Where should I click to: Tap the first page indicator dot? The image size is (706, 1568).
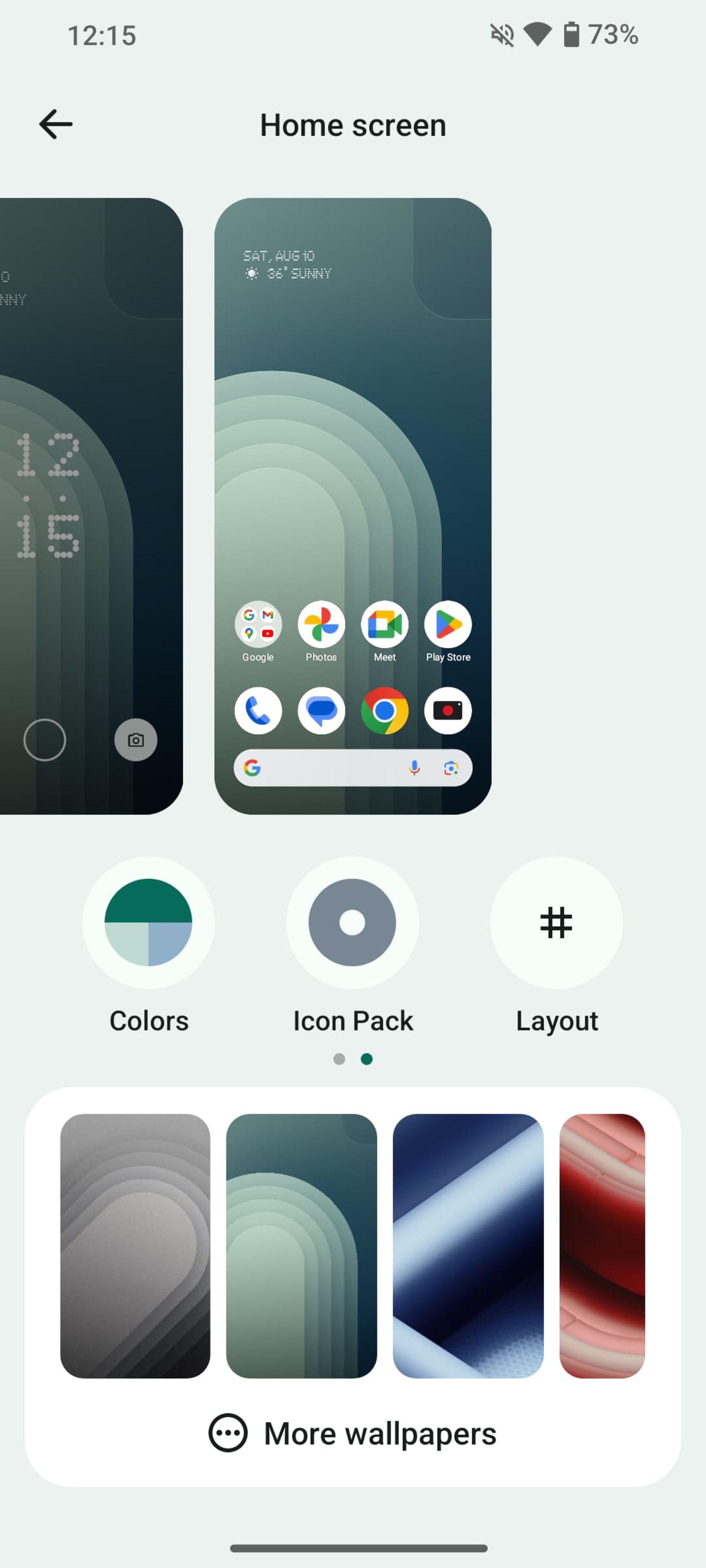339,1059
